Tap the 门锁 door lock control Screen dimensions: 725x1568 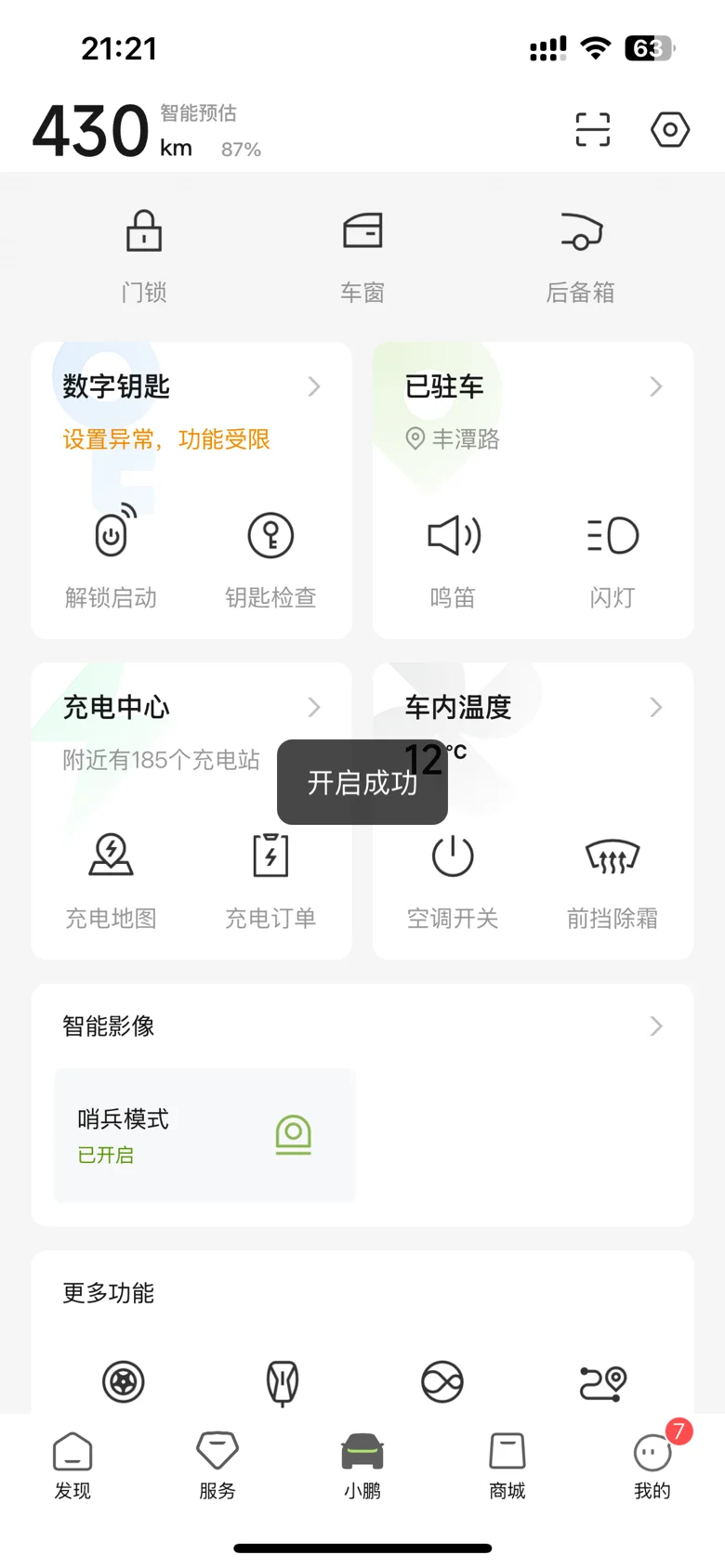[x=144, y=256]
